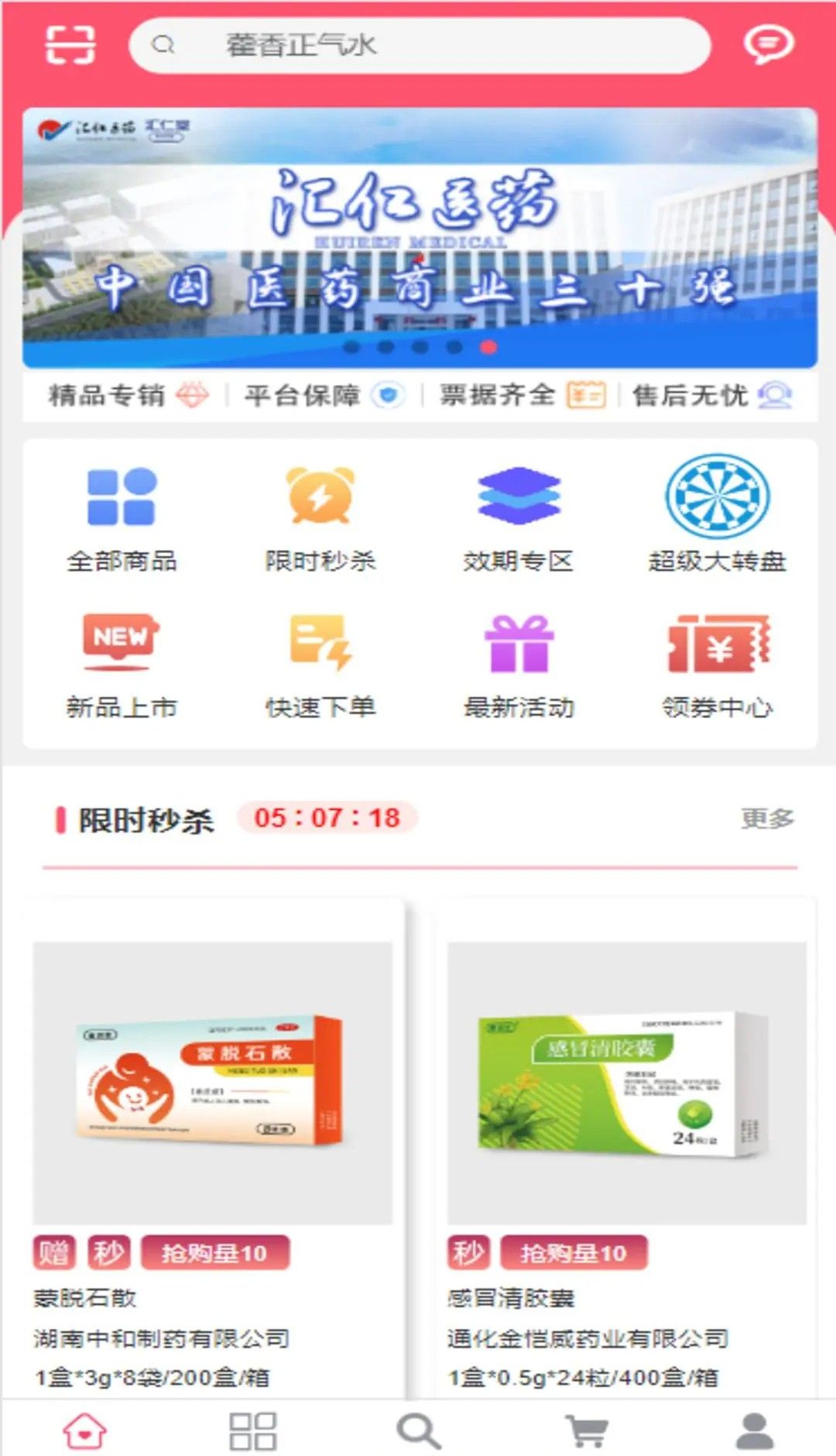The image size is (836, 1456).
Task: Switch to the search tab in bottom bar
Action: click(x=419, y=1430)
